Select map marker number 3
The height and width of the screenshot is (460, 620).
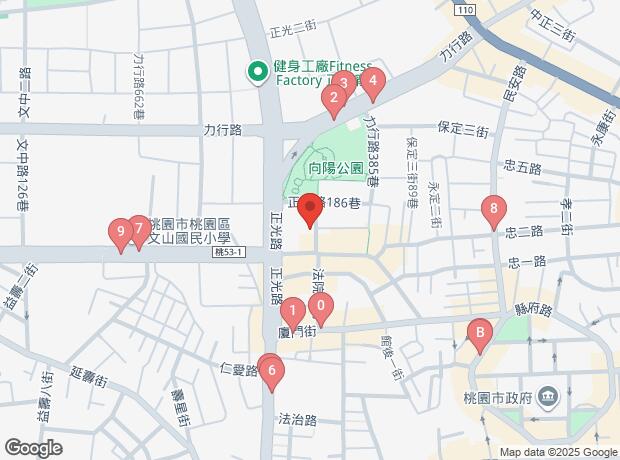[x=344, y=85]
